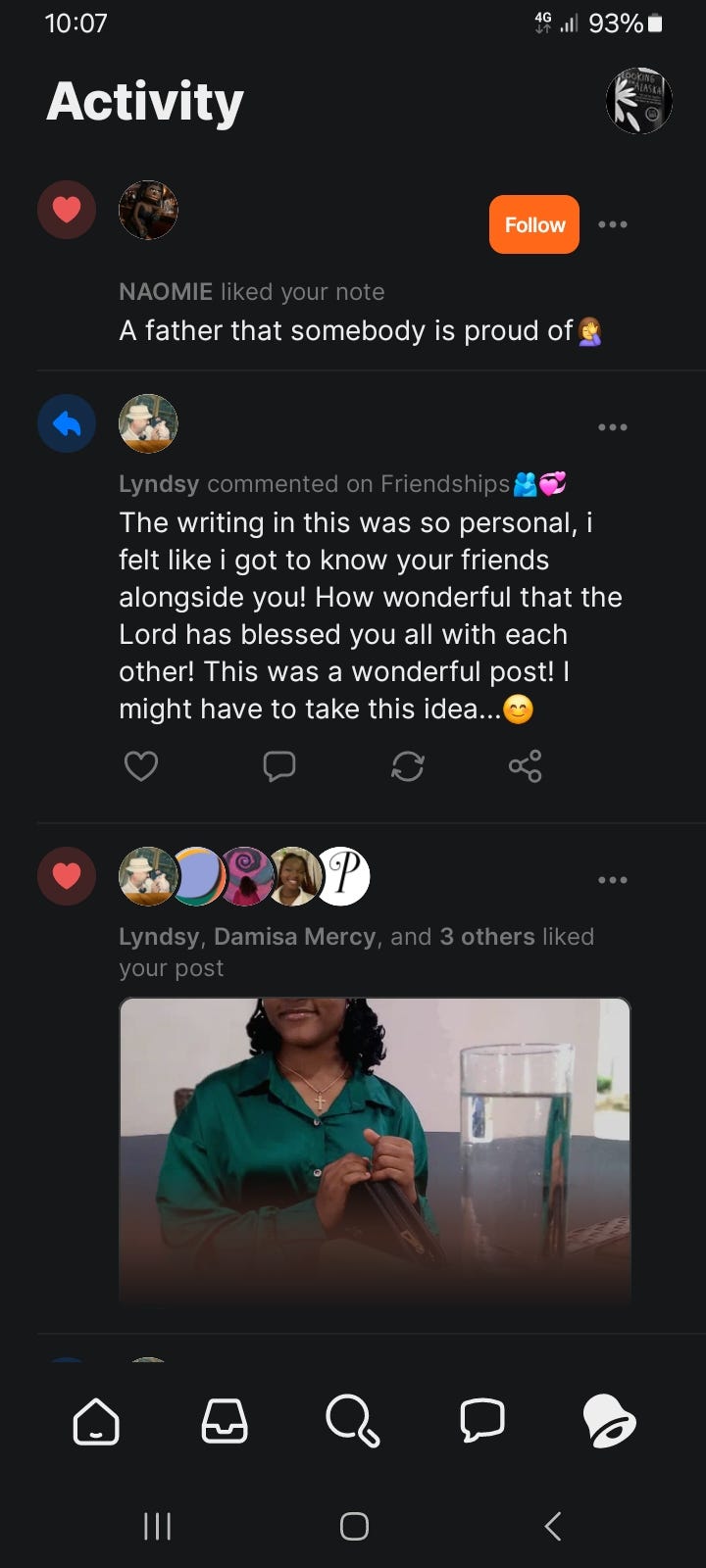
Task: Open the recent apps system button
Action: point(157,1526)
